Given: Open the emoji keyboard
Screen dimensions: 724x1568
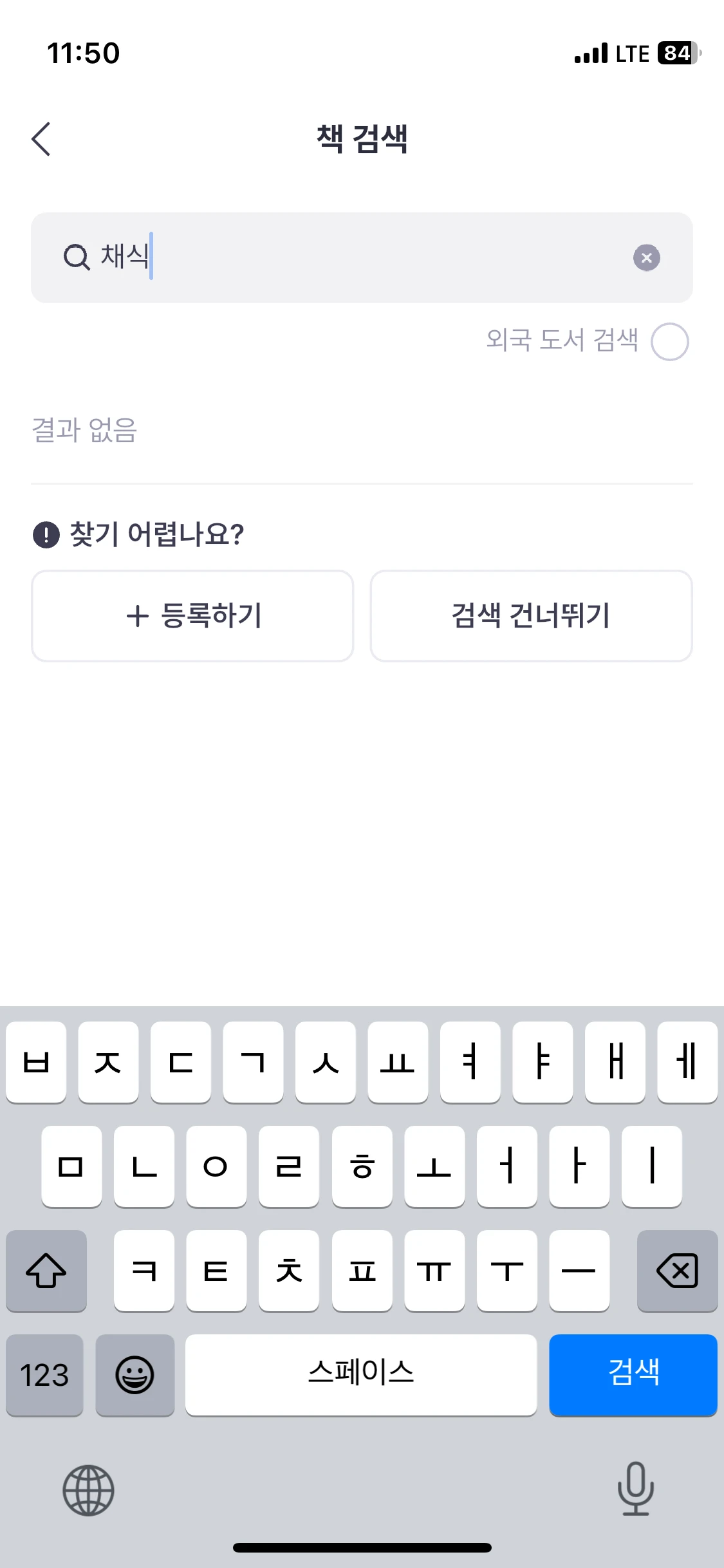Looking at the screenshot, I should [135, 1375].
